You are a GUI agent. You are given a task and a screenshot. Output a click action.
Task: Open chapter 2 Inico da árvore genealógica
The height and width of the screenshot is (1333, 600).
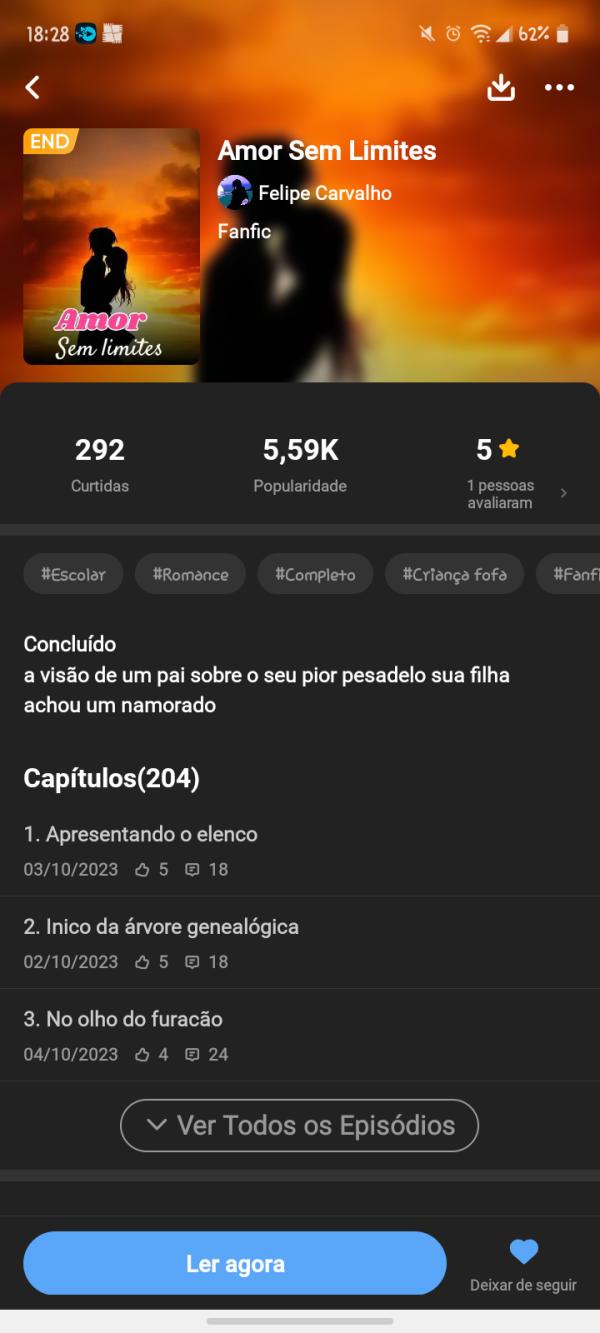[x=161, y=927]
